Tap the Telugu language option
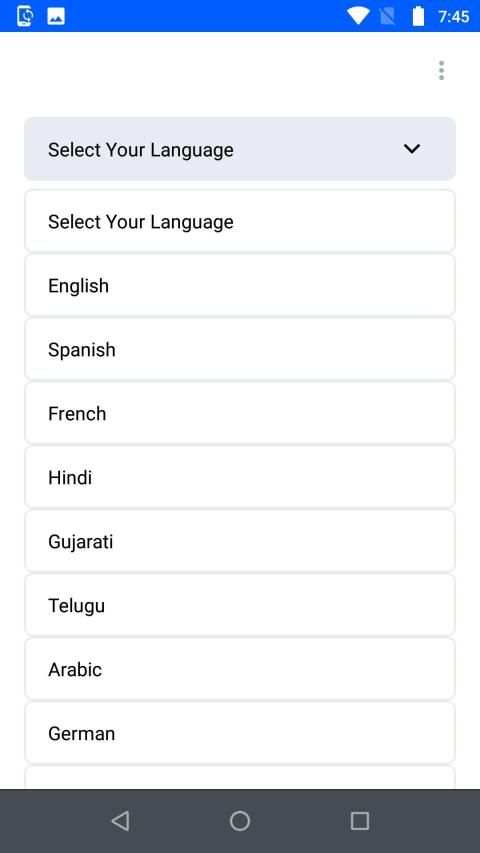This screenshot has width=480, height=853. (x=240, y=605)
